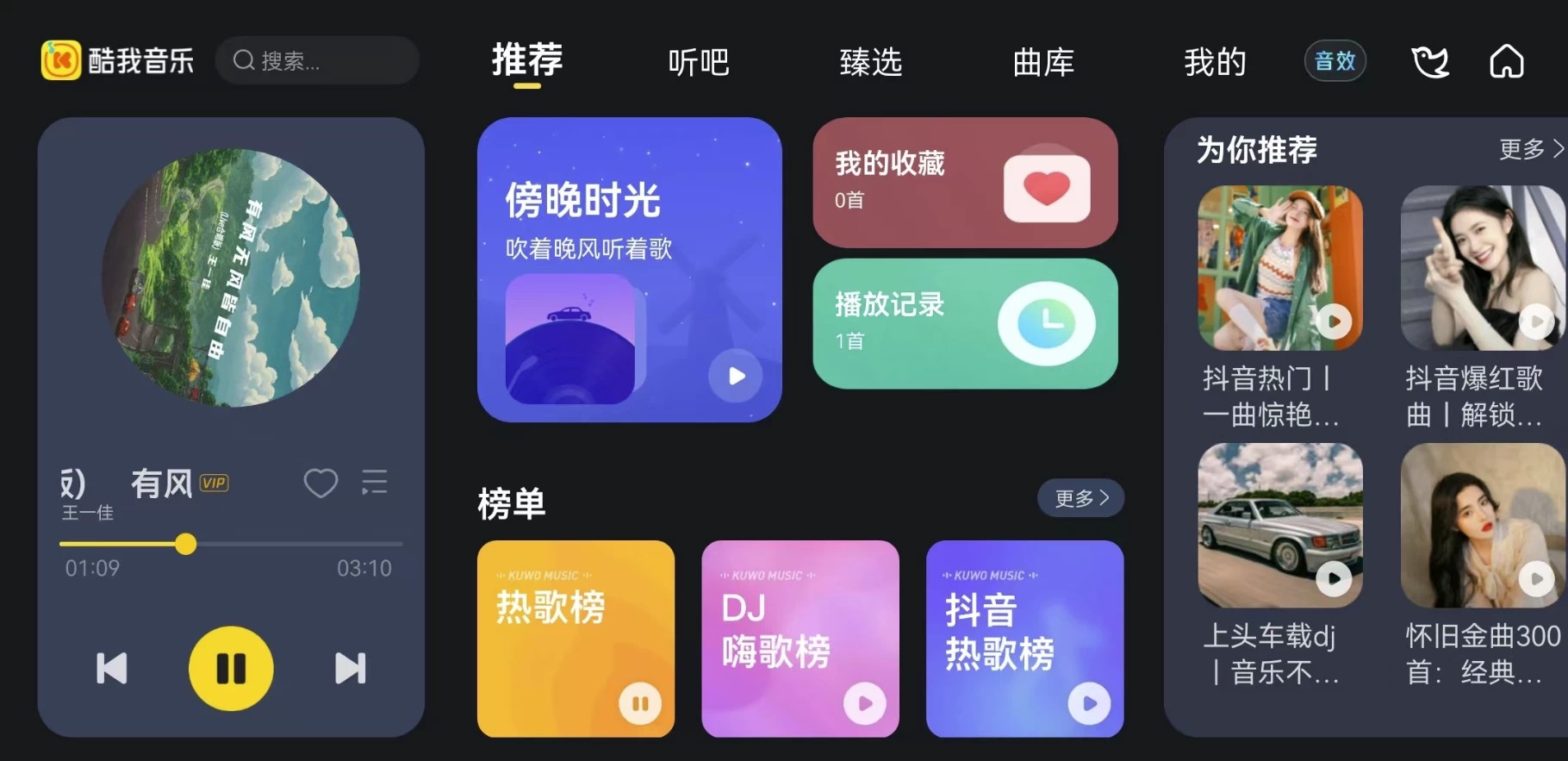Screen dimensions: 1568x761
Task: View more charts via 榜单 更多 button
Action: click(1080, 498)
